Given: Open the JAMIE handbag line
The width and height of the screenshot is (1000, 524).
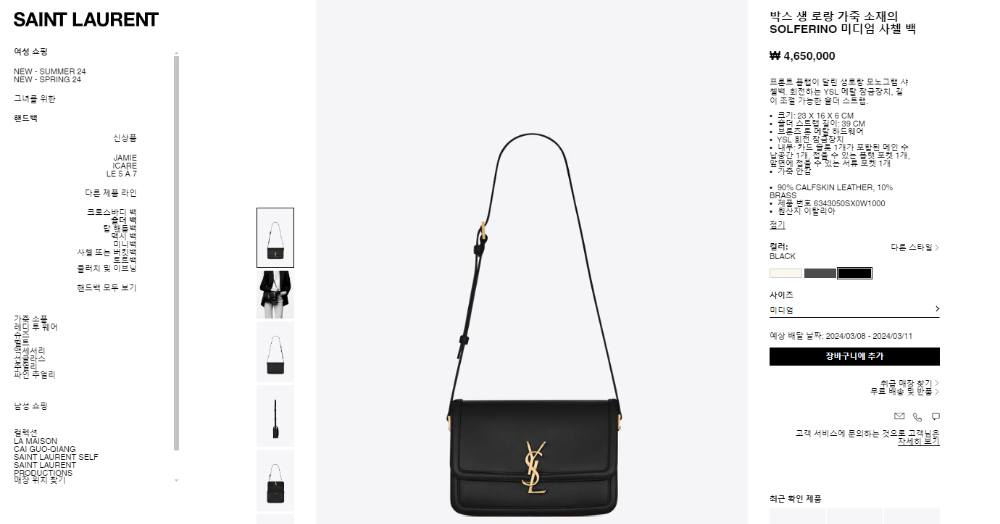Looking at the screenshot, I should pos(125,158).
